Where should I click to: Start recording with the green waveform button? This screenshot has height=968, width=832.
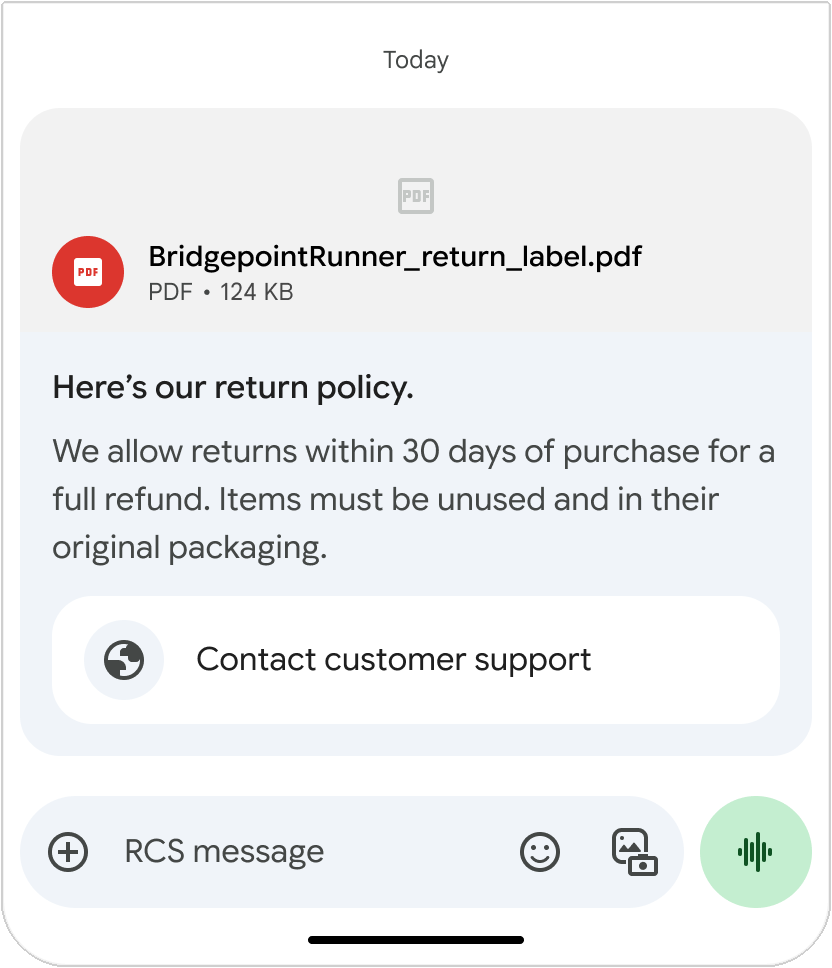pos(755,852)
